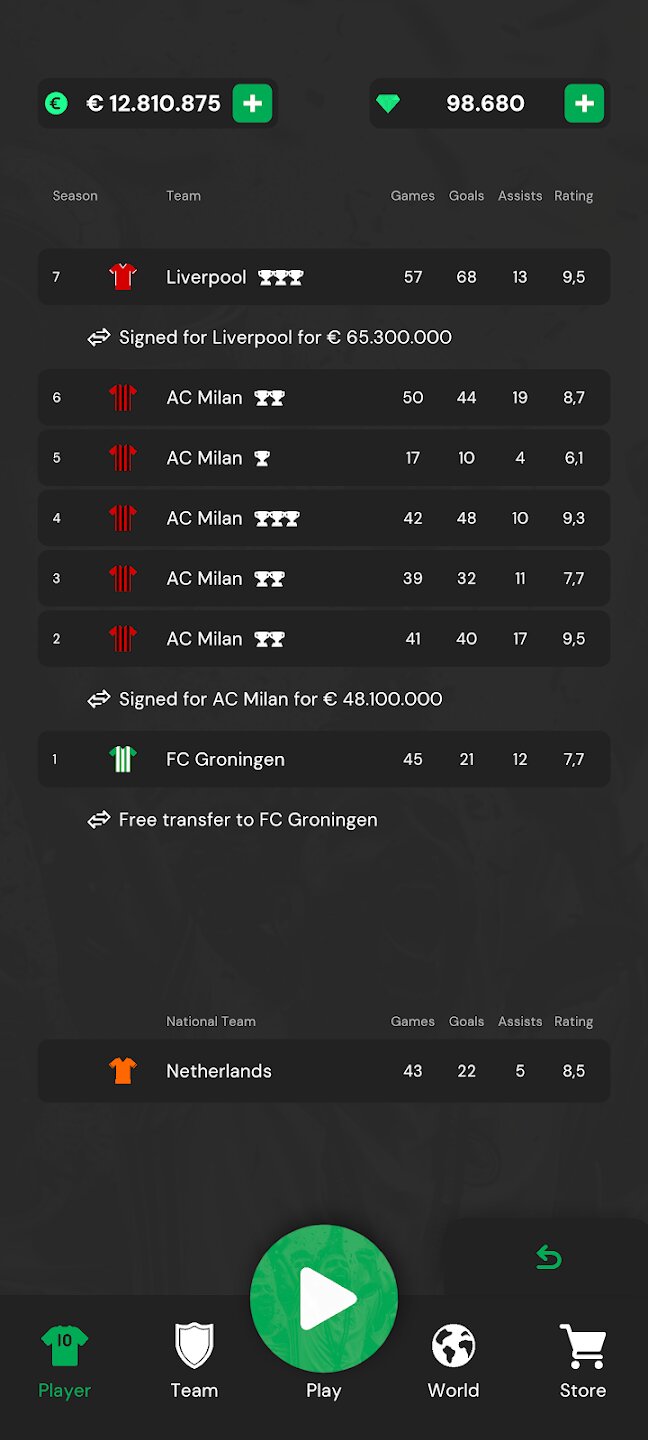Open the World tab
This screenshot has height=1440, width=648.
453,1361
